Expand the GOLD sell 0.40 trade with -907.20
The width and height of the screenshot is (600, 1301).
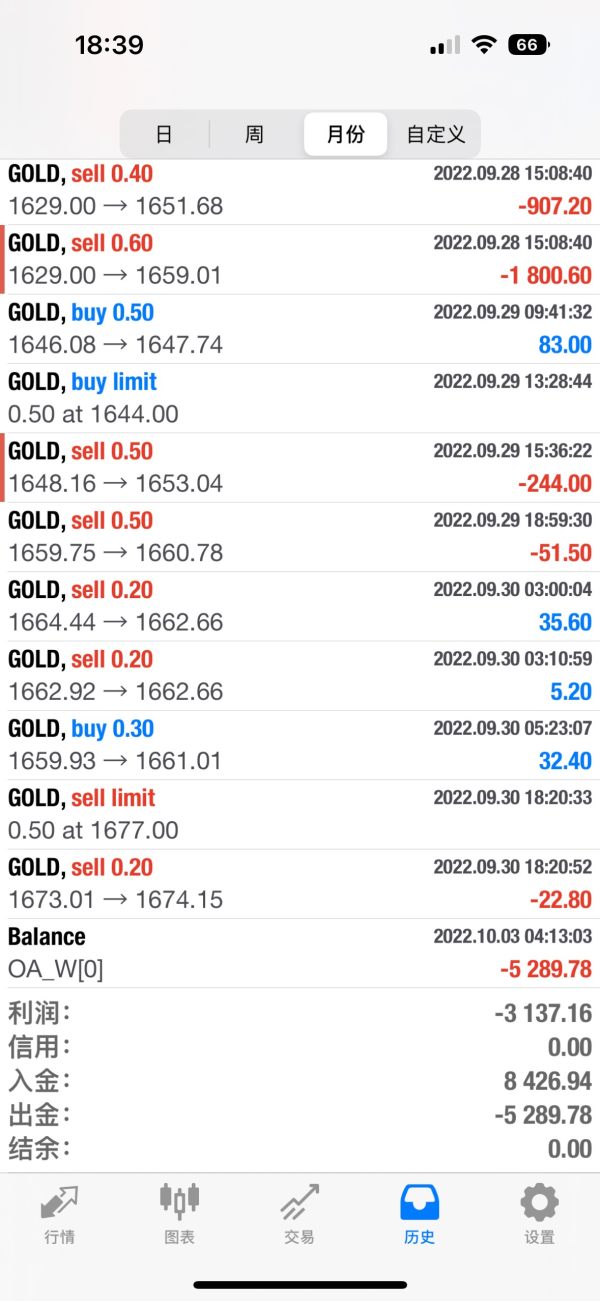pyautogui.click(x=300, y=191)
